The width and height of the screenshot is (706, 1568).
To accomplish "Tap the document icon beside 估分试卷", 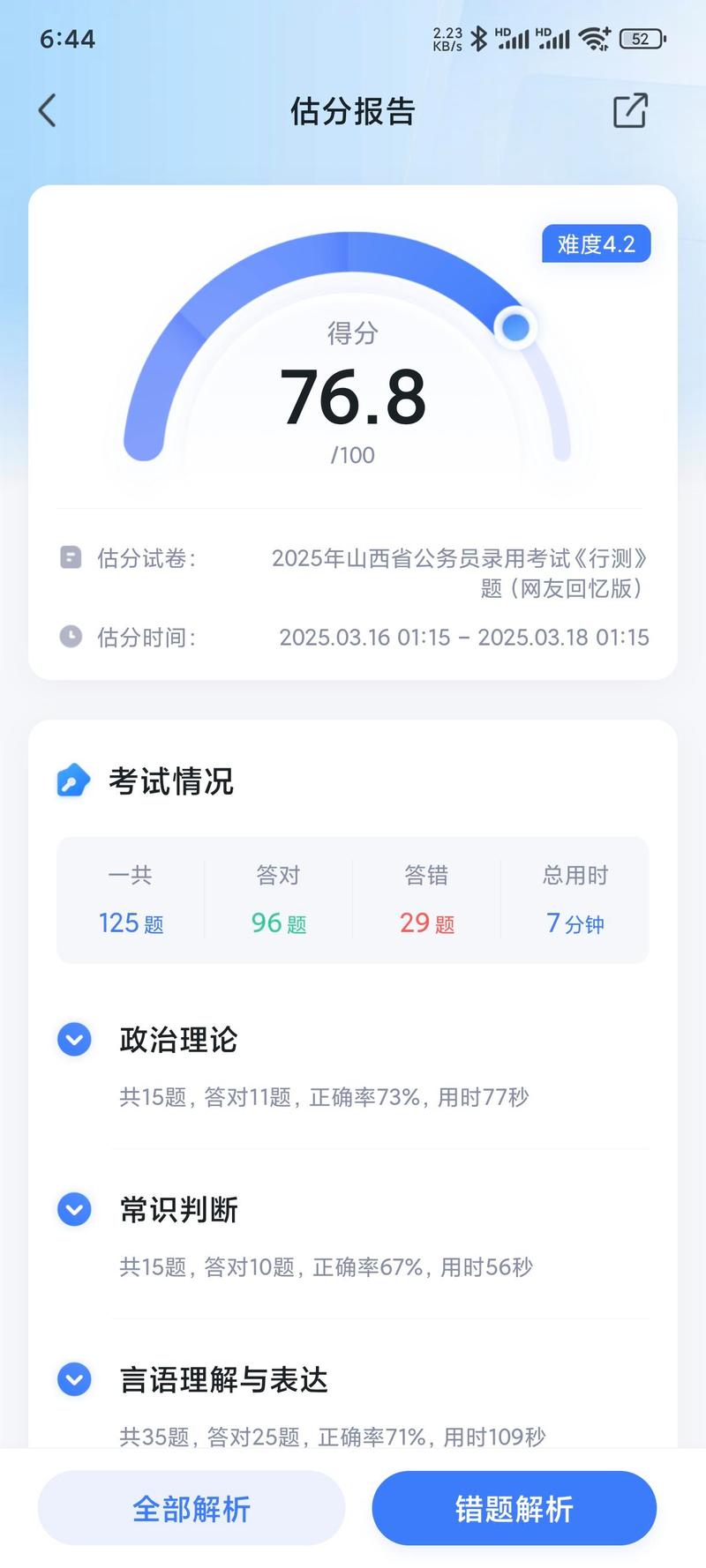I will [x=70, y=557].
